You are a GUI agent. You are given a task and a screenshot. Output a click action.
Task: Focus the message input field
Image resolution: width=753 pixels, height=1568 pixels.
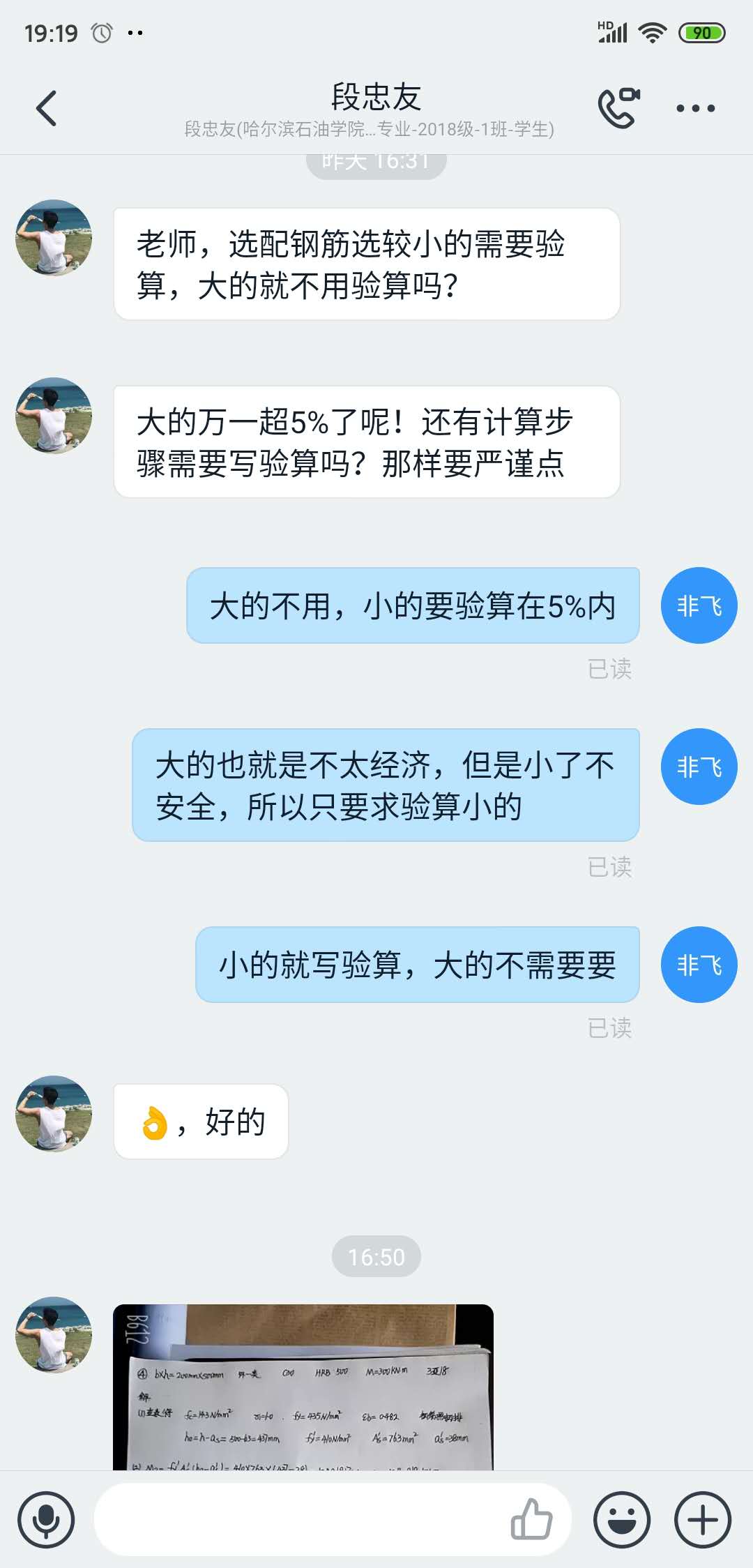pyautogui.click(x=300, y=1520)
